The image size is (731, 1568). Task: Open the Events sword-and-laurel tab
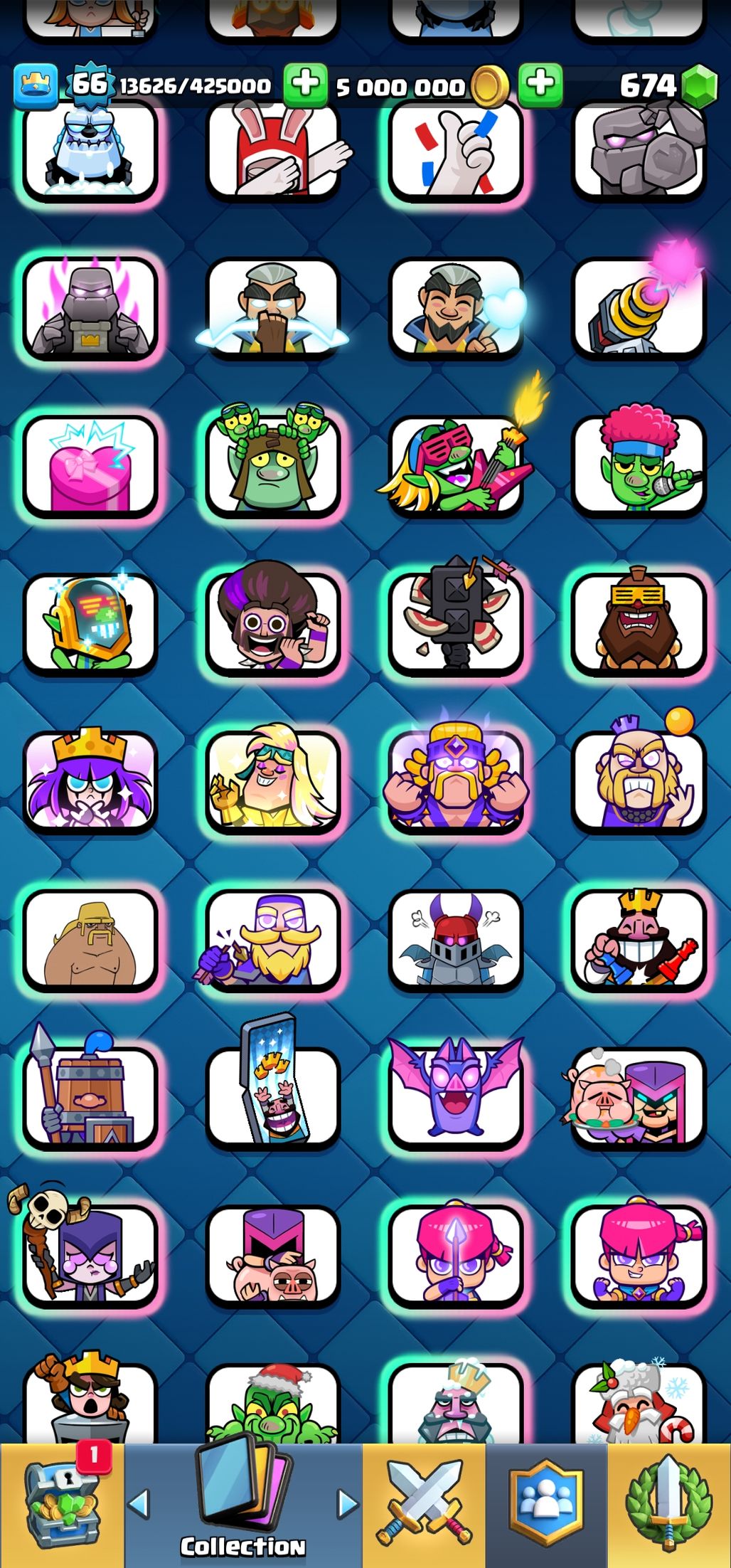[x=668, y=1505]
